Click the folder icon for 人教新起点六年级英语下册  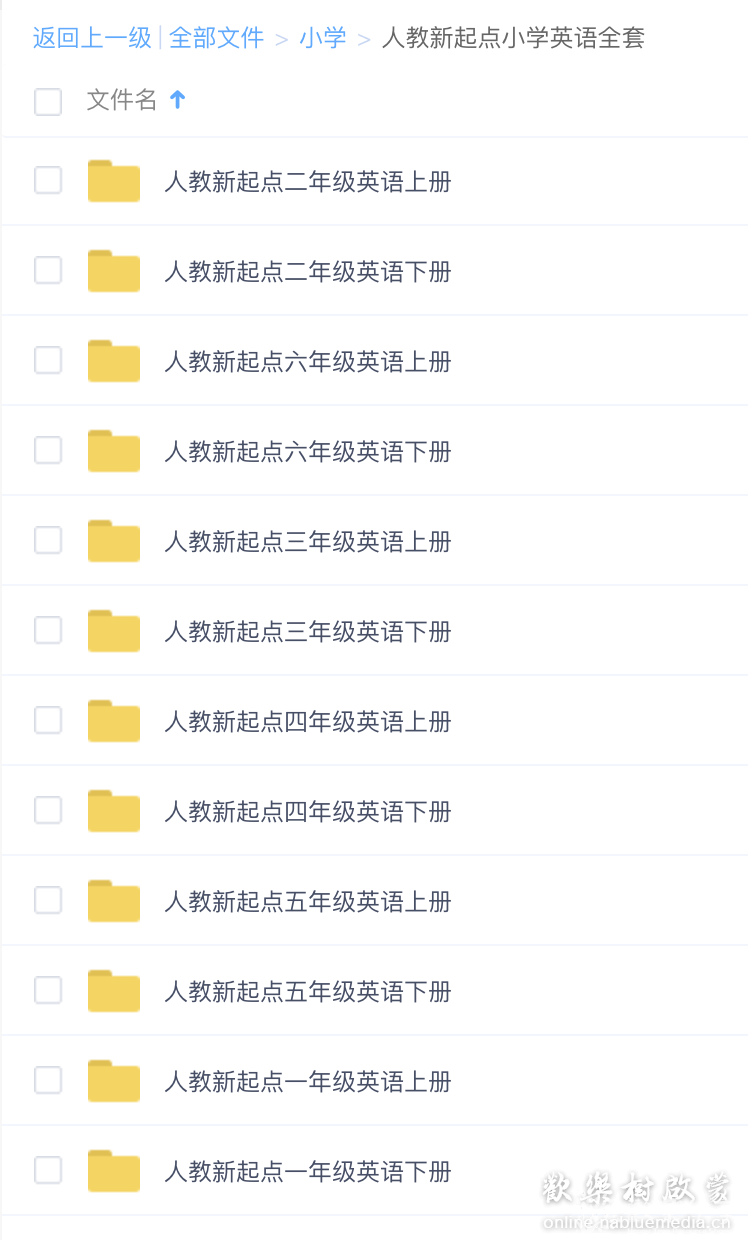pyautogui.click(x=113, y=450)
